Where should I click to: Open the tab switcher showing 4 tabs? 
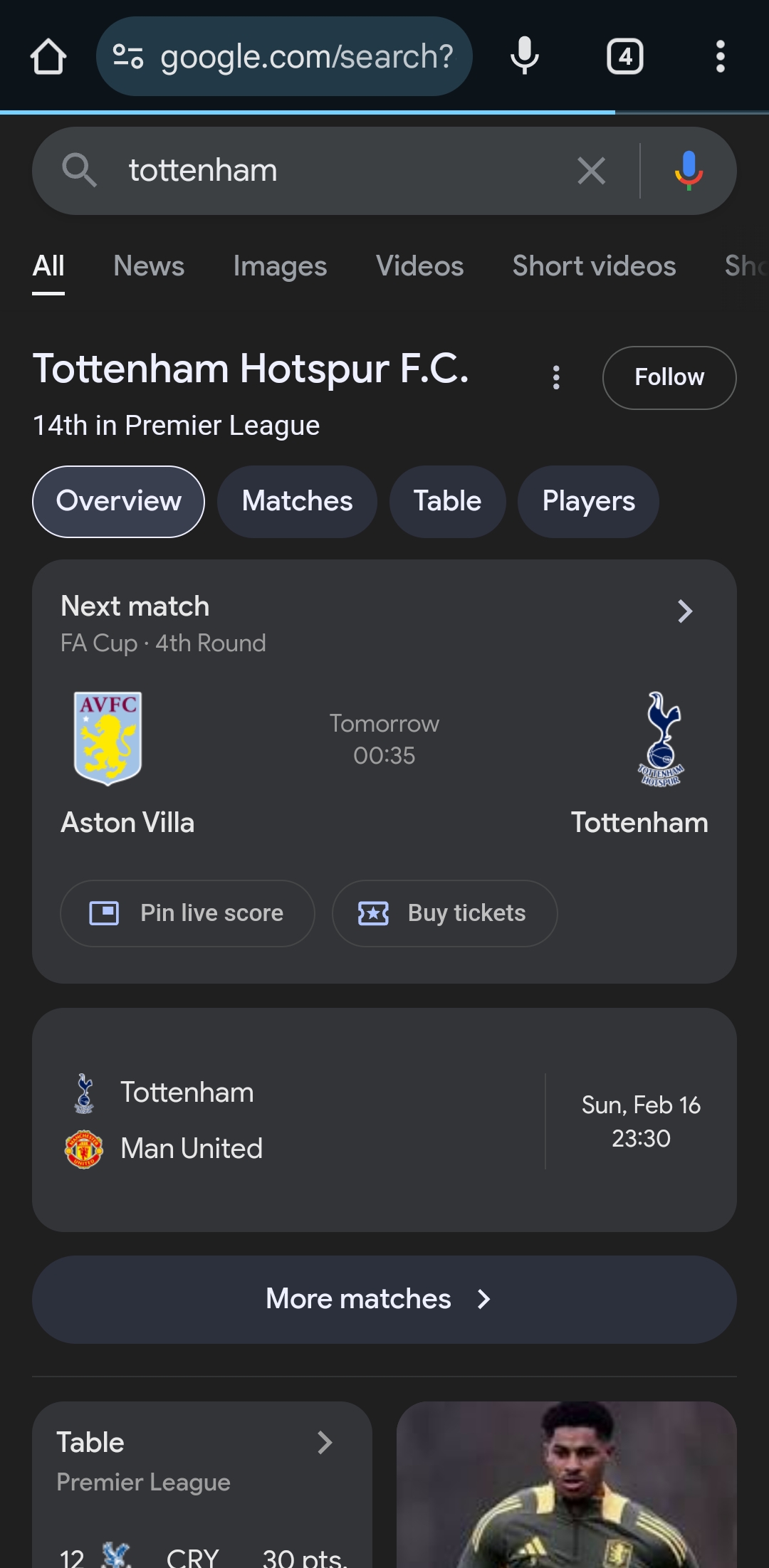point(624,56)
